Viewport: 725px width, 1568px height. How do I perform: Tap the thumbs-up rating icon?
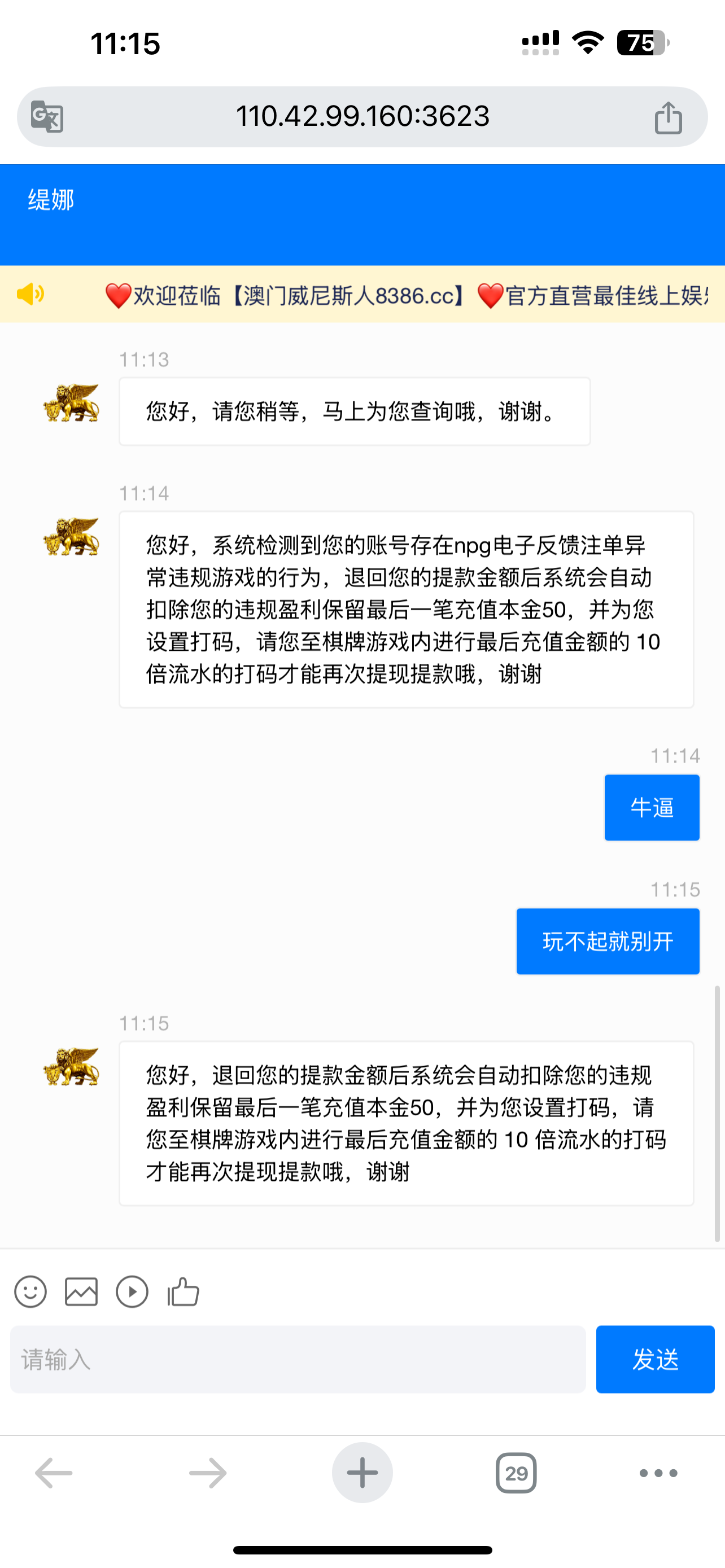(182, 1291)
